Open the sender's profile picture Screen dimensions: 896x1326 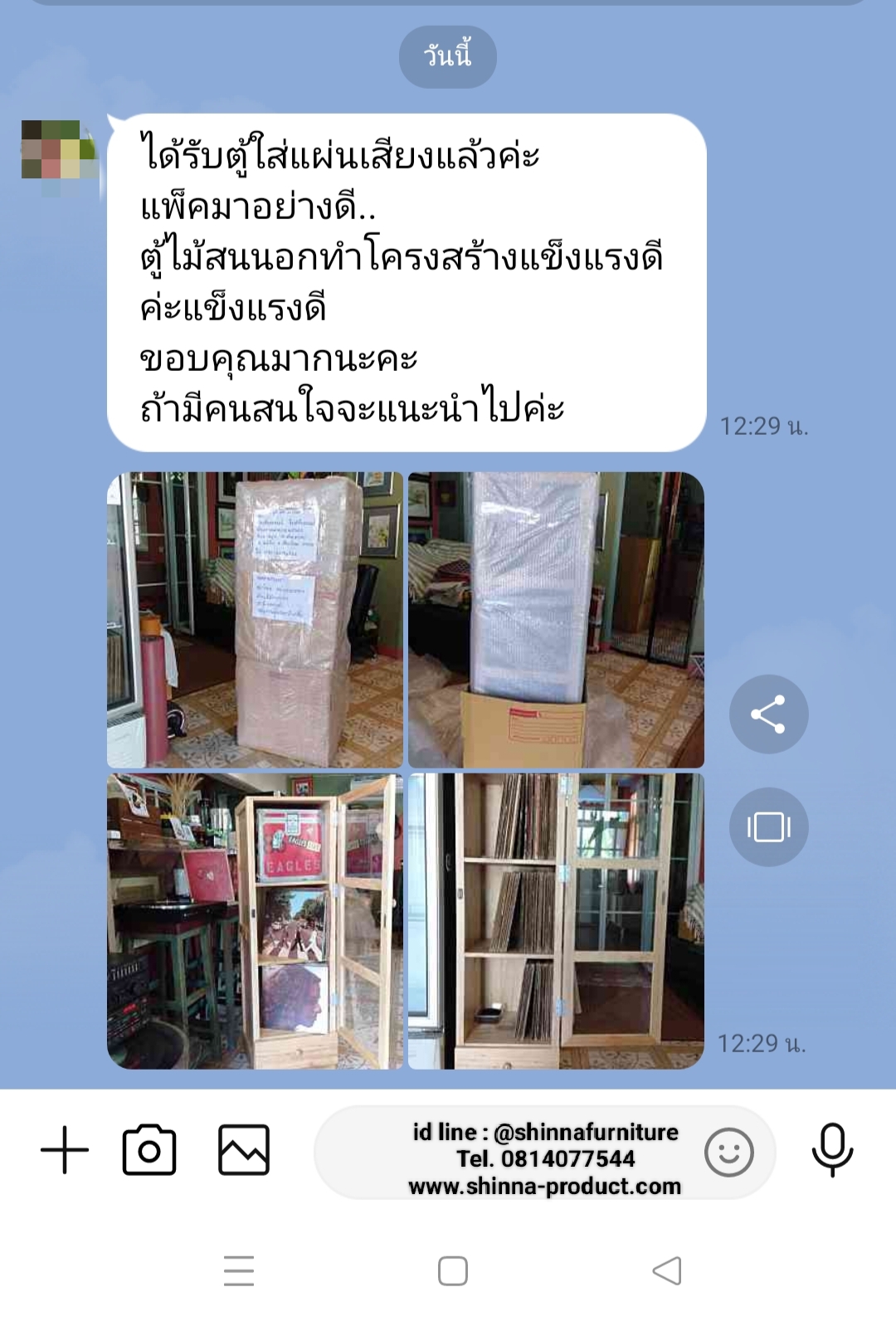(58, 151)
